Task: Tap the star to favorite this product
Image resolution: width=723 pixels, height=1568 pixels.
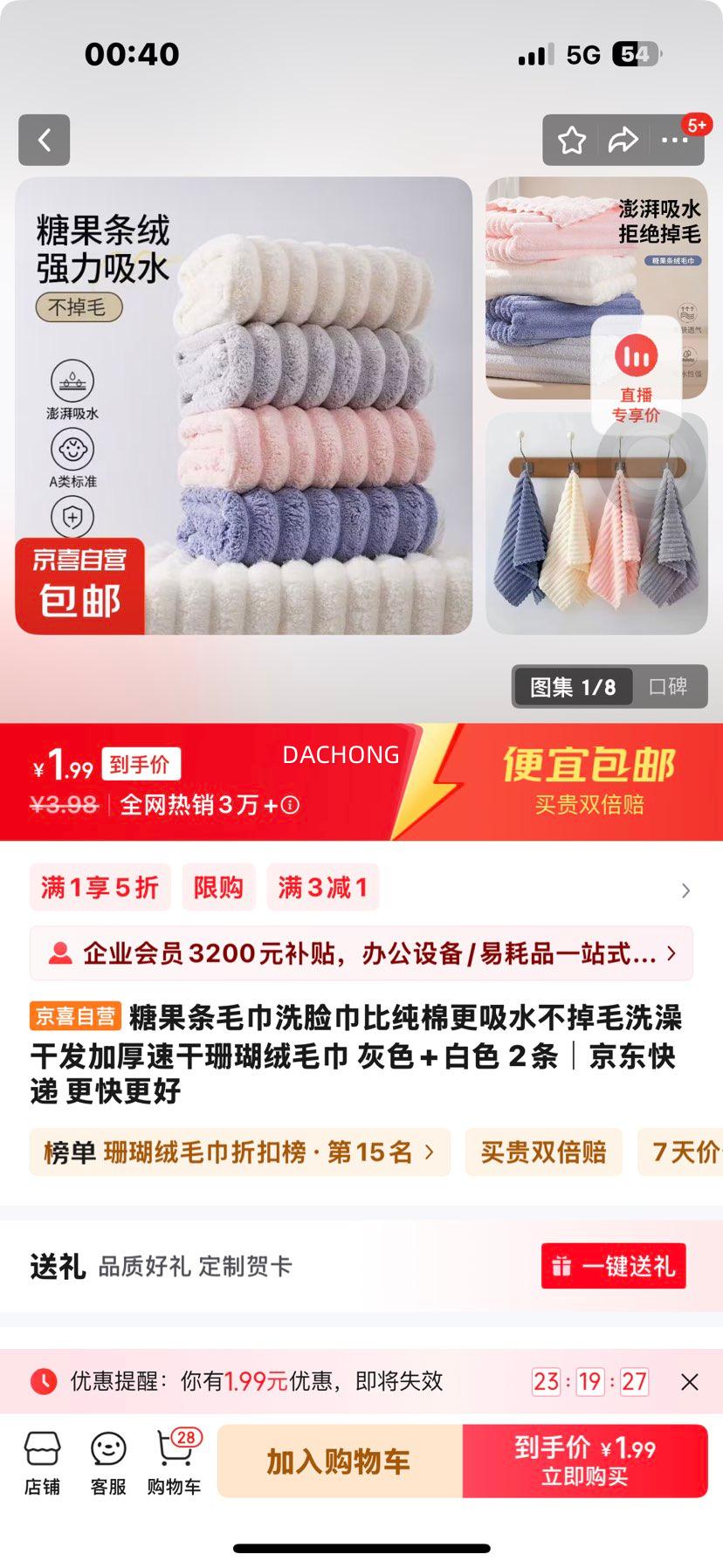Action: tap(572, 138)
